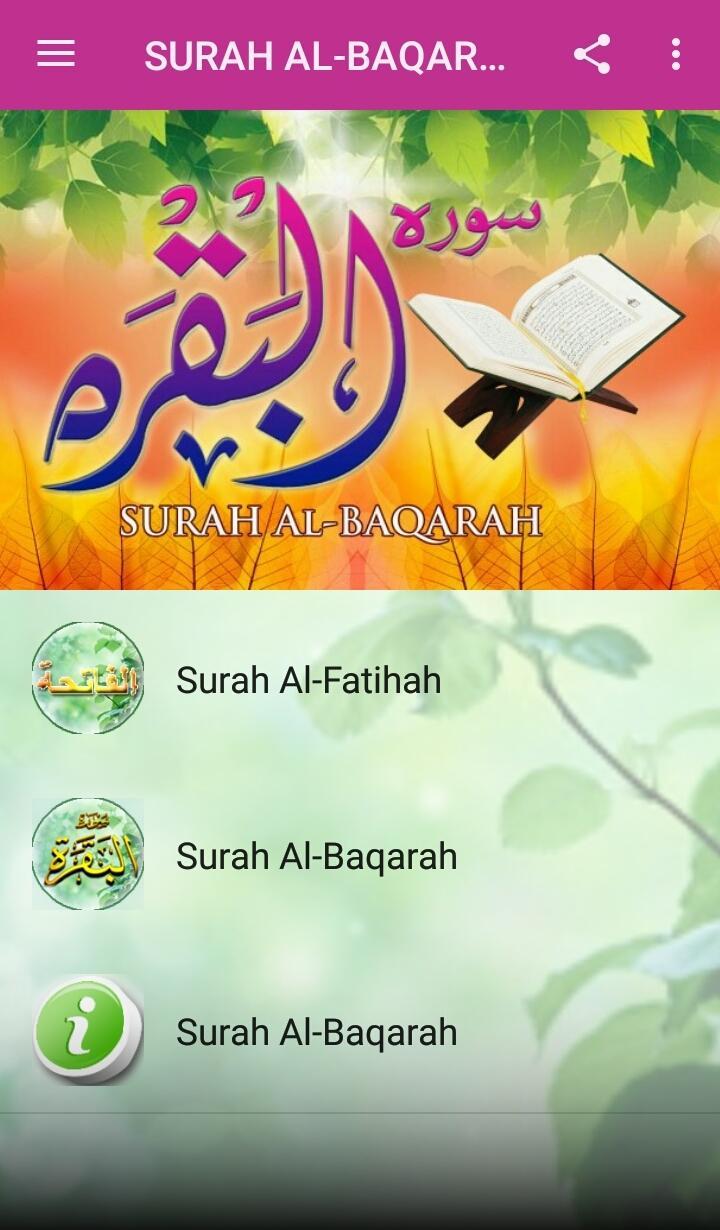Viewport: 720px width, 1230px height.
Task: Share this Surah app
Action: click(592, 54)
